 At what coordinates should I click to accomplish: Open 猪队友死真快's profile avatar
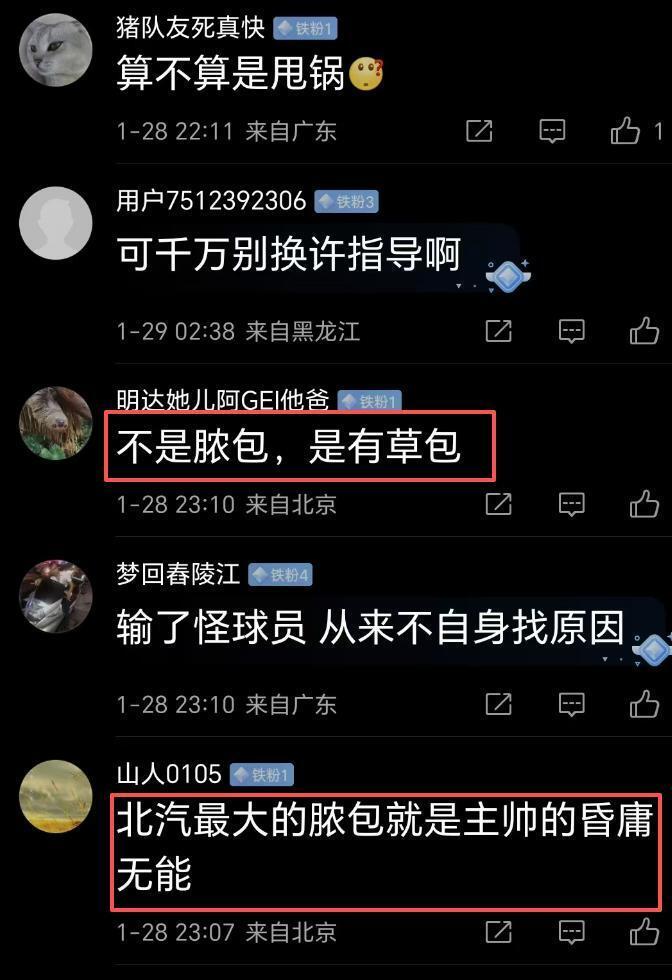[x=56, y=49]
